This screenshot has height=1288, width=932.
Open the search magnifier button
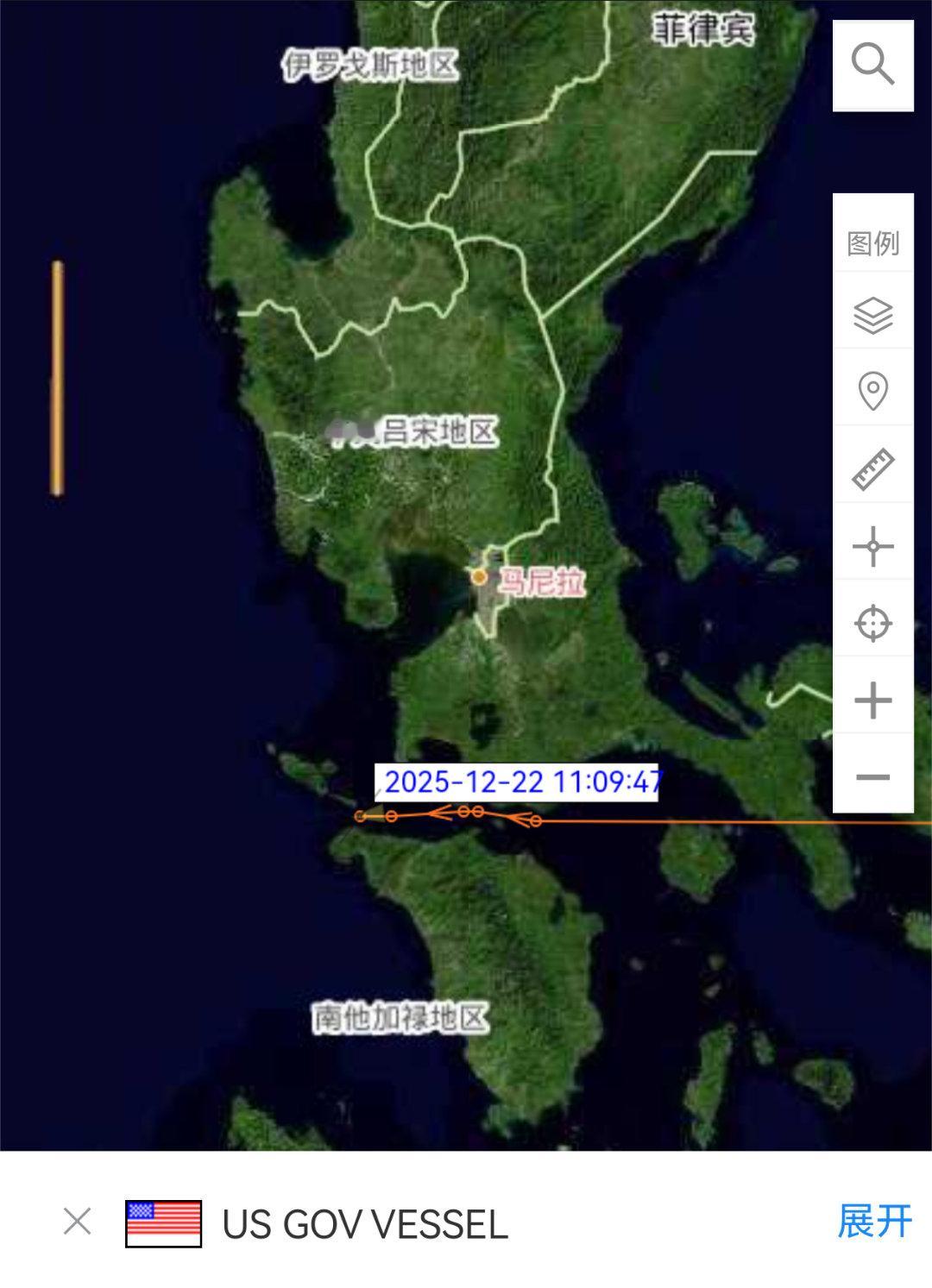[872, 66]
